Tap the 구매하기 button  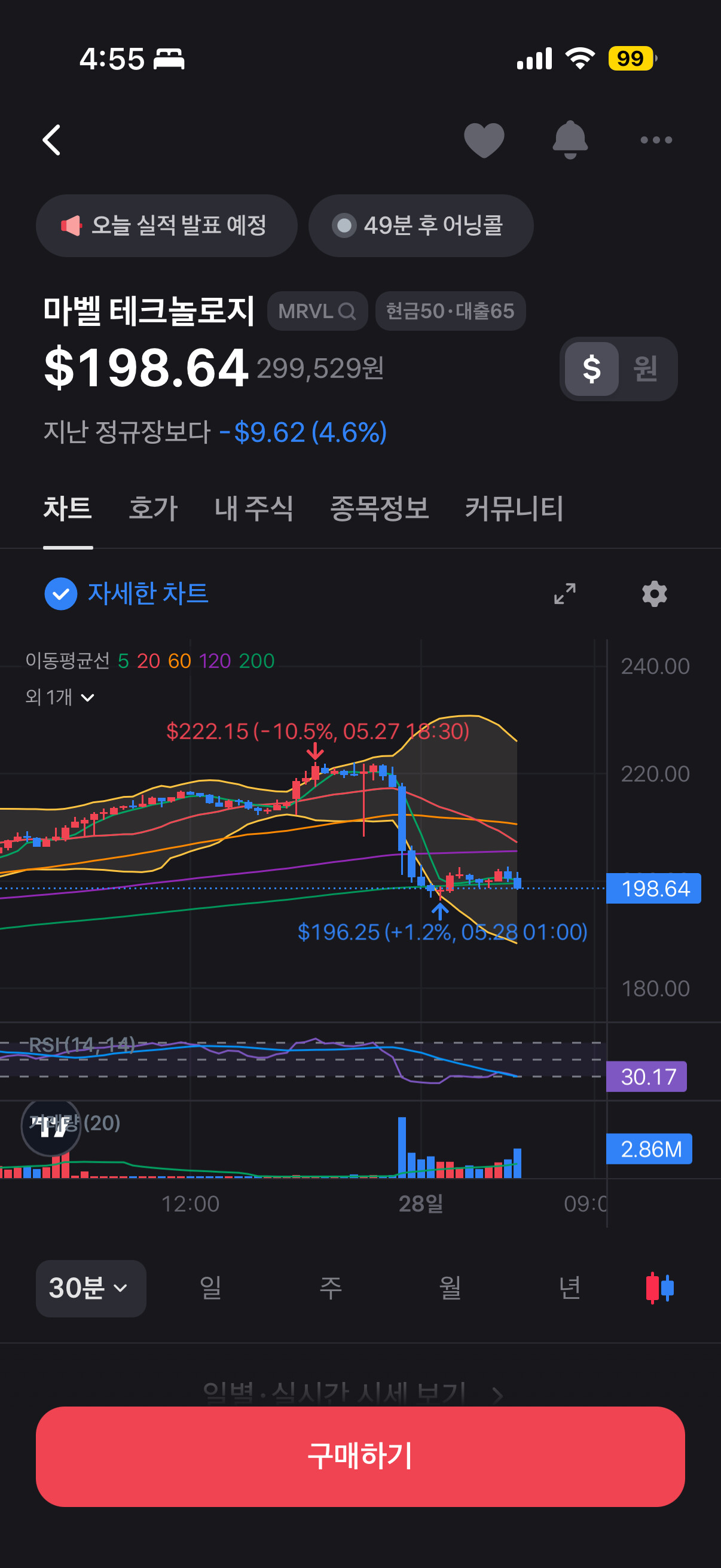coord(360,1456)
